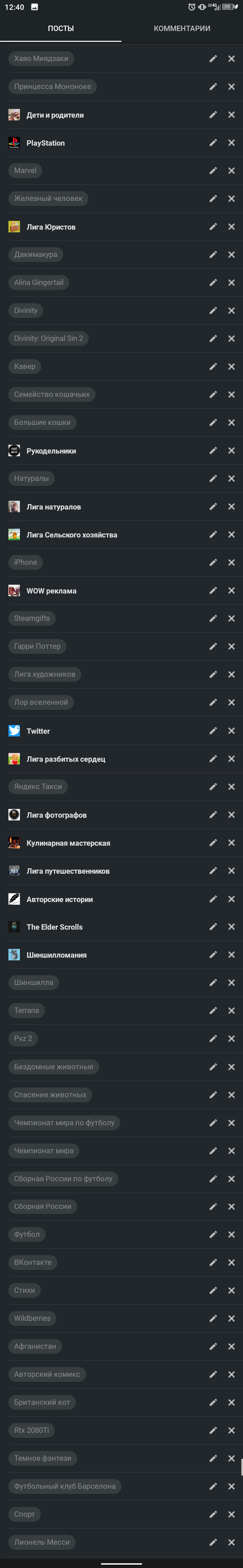Tap the Футбол tag chip

[27, 1235]
